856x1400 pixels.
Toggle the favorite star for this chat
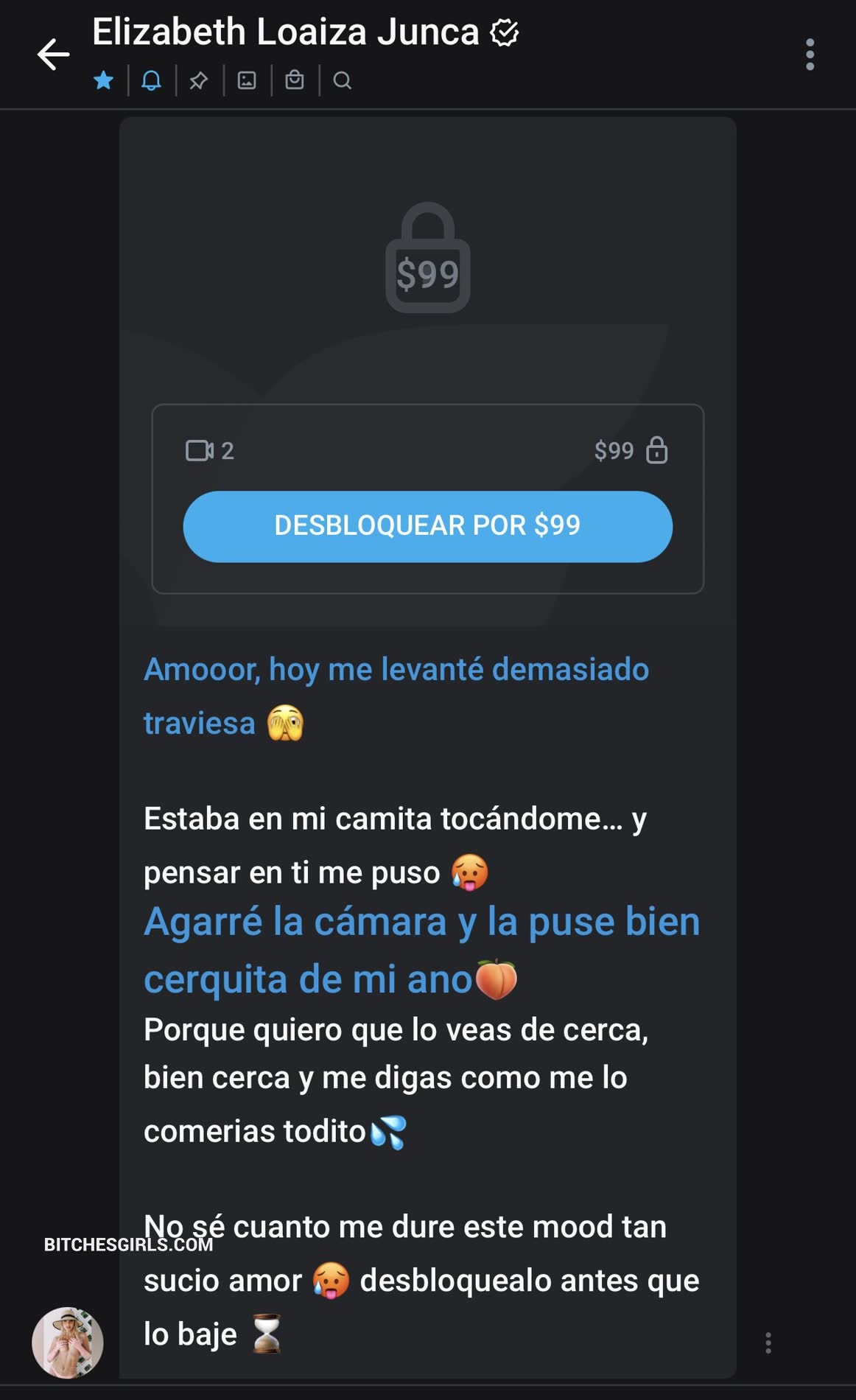[104, 80]
